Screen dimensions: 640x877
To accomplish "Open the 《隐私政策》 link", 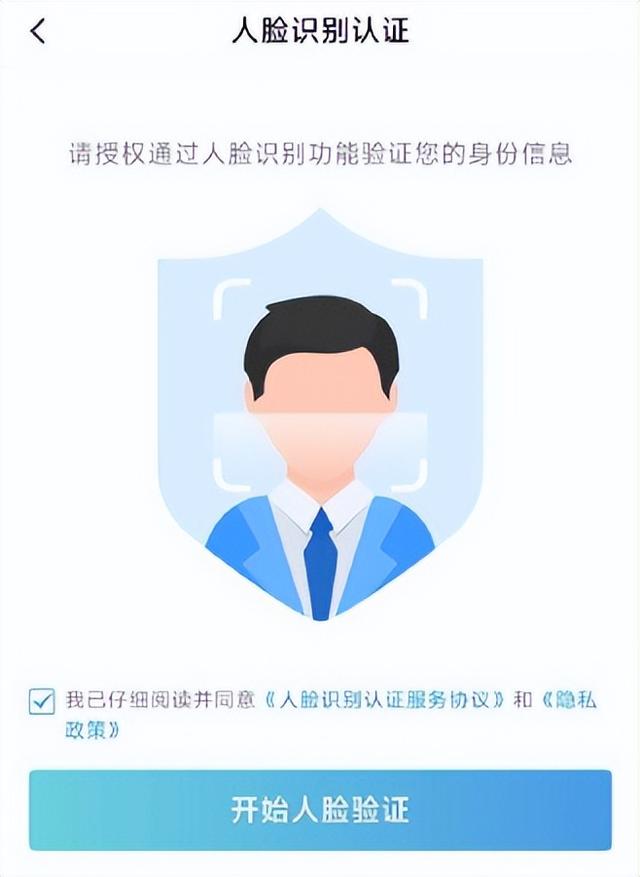I will click(x=568, y=700).
